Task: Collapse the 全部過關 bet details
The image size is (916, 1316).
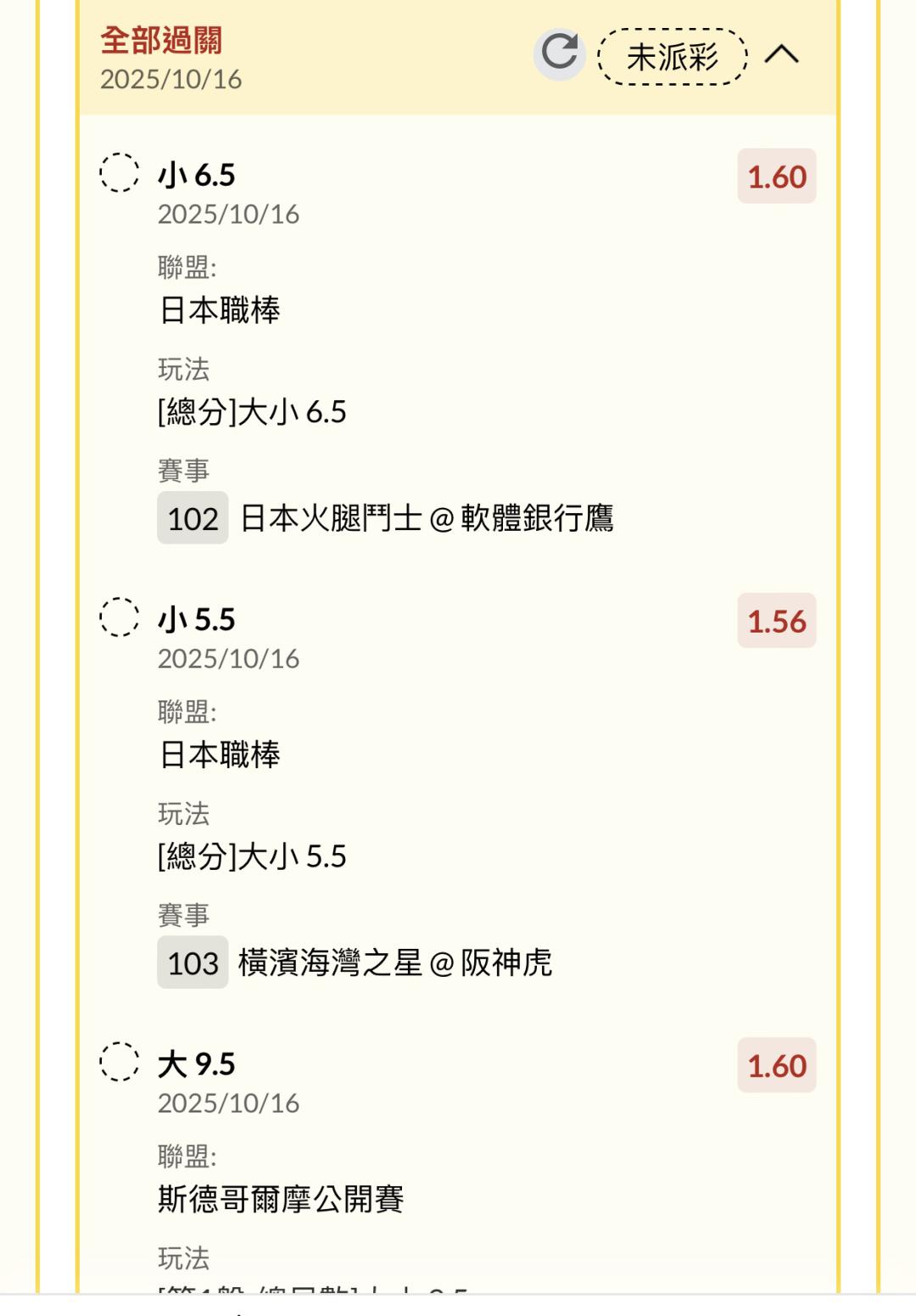Action: (x=781, y=55)
